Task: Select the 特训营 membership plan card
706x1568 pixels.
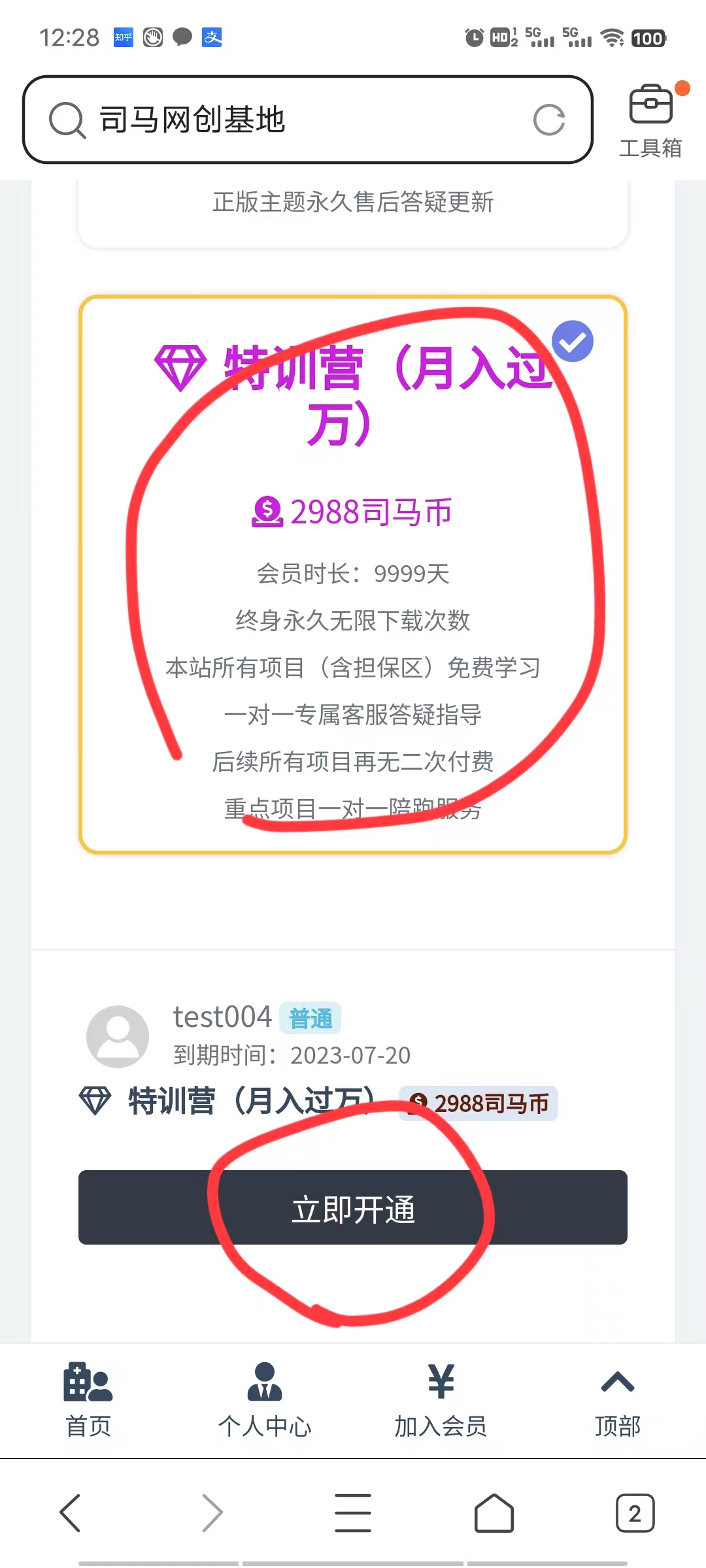Action: [x=353, y=575]
